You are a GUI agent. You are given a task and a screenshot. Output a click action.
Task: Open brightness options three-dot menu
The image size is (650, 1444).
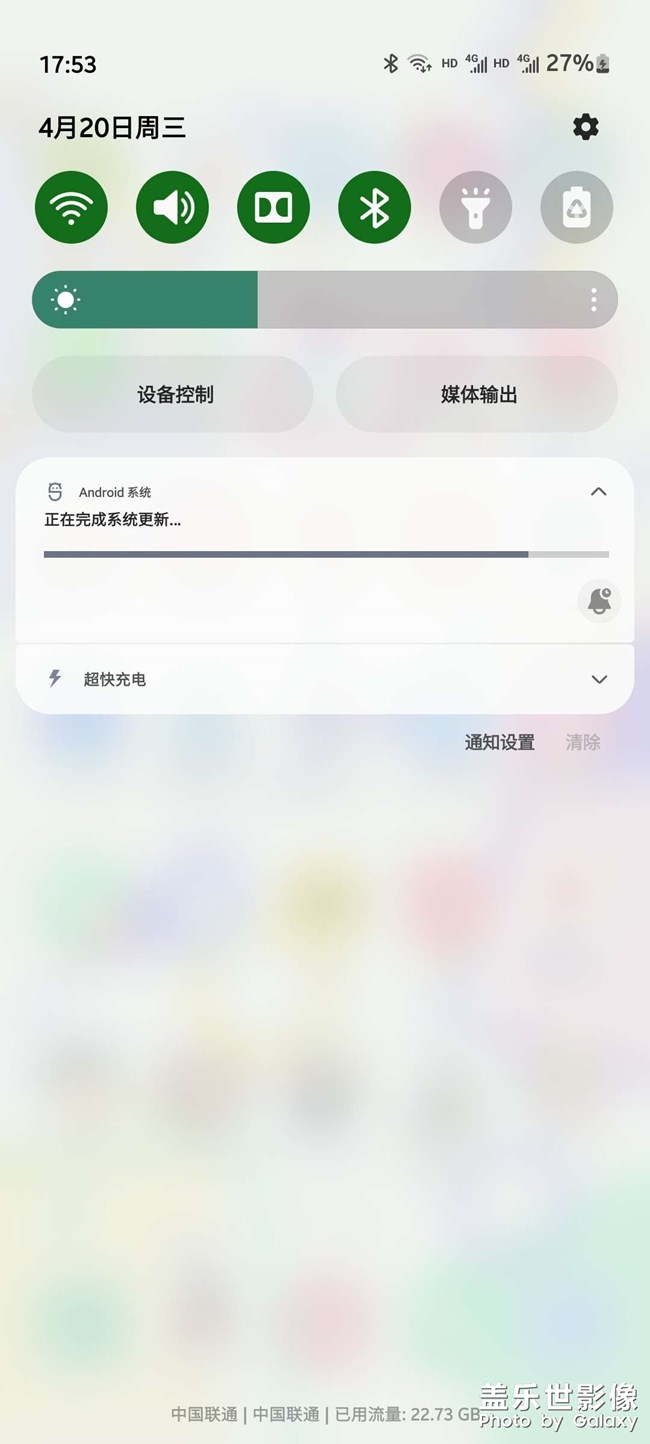tap(593, 299)
